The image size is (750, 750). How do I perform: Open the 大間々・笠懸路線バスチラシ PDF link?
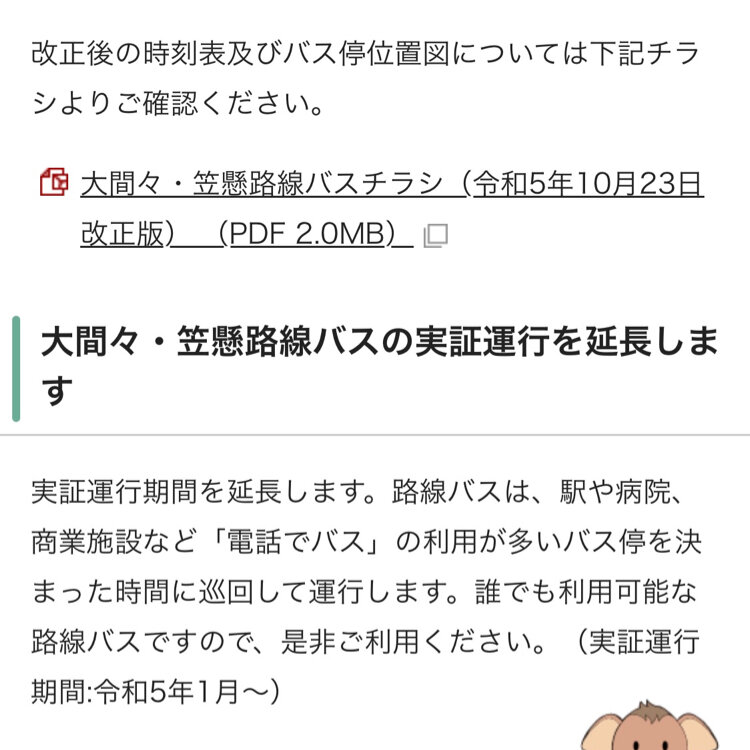390,185
